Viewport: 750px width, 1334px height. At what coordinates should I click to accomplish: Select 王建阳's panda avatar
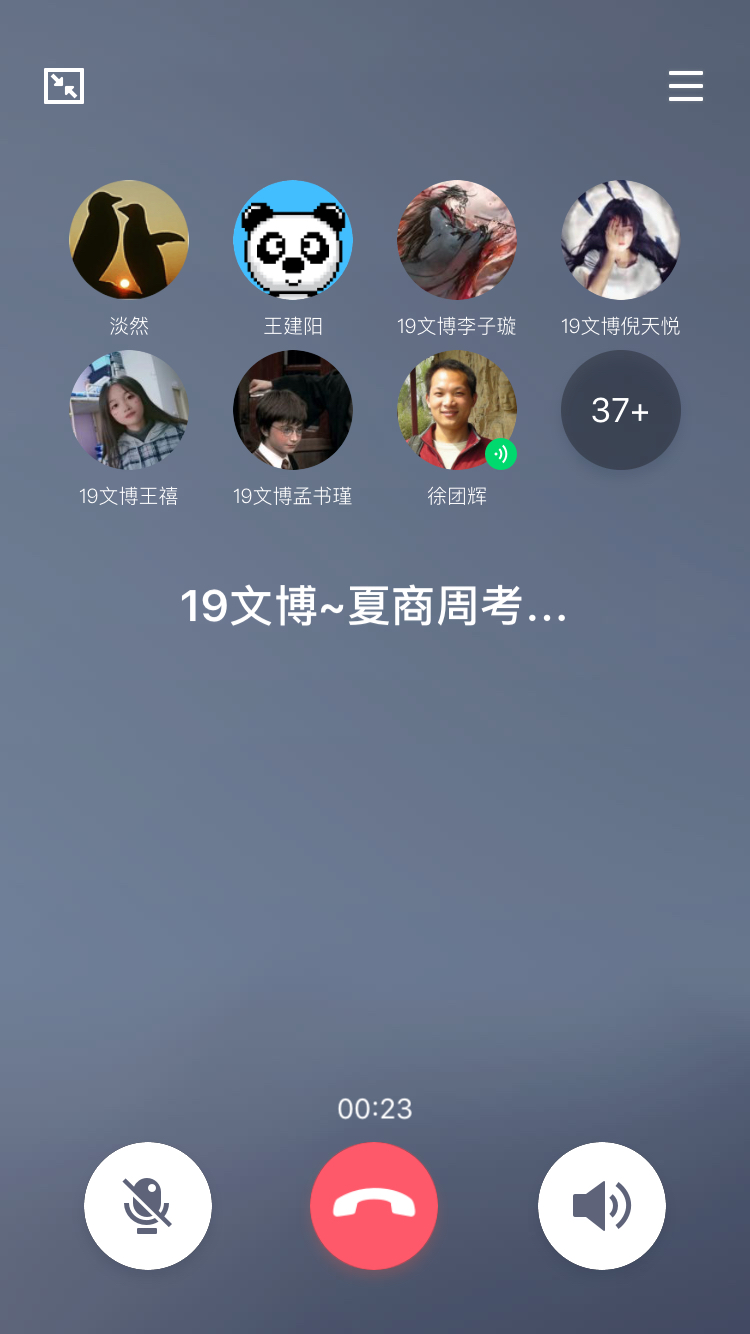(293, 240)
